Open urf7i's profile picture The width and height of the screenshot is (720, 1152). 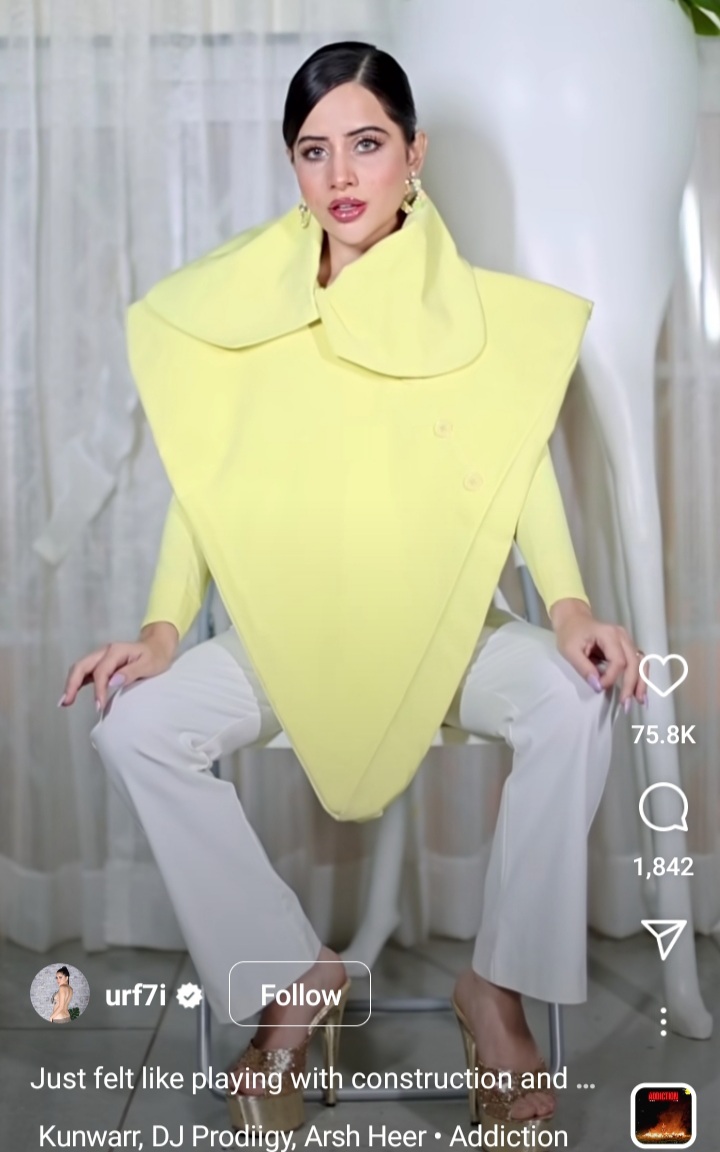click(60, 993)
